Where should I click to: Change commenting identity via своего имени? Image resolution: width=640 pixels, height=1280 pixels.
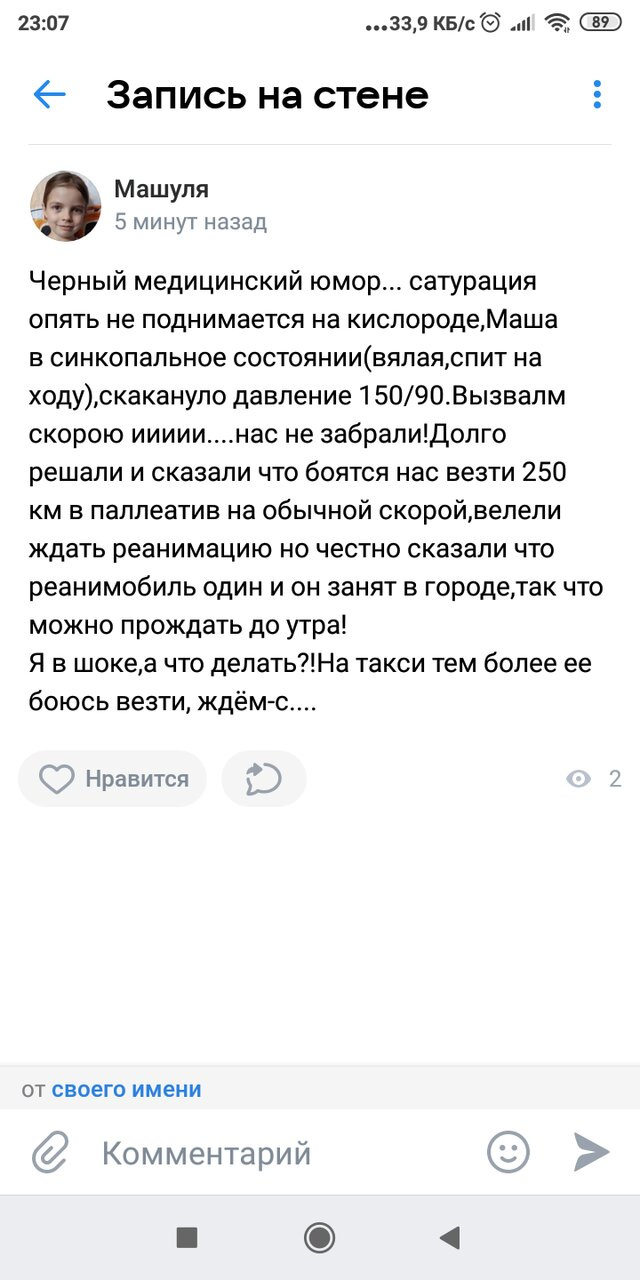pyautogui.click(x=126, y=1090)
